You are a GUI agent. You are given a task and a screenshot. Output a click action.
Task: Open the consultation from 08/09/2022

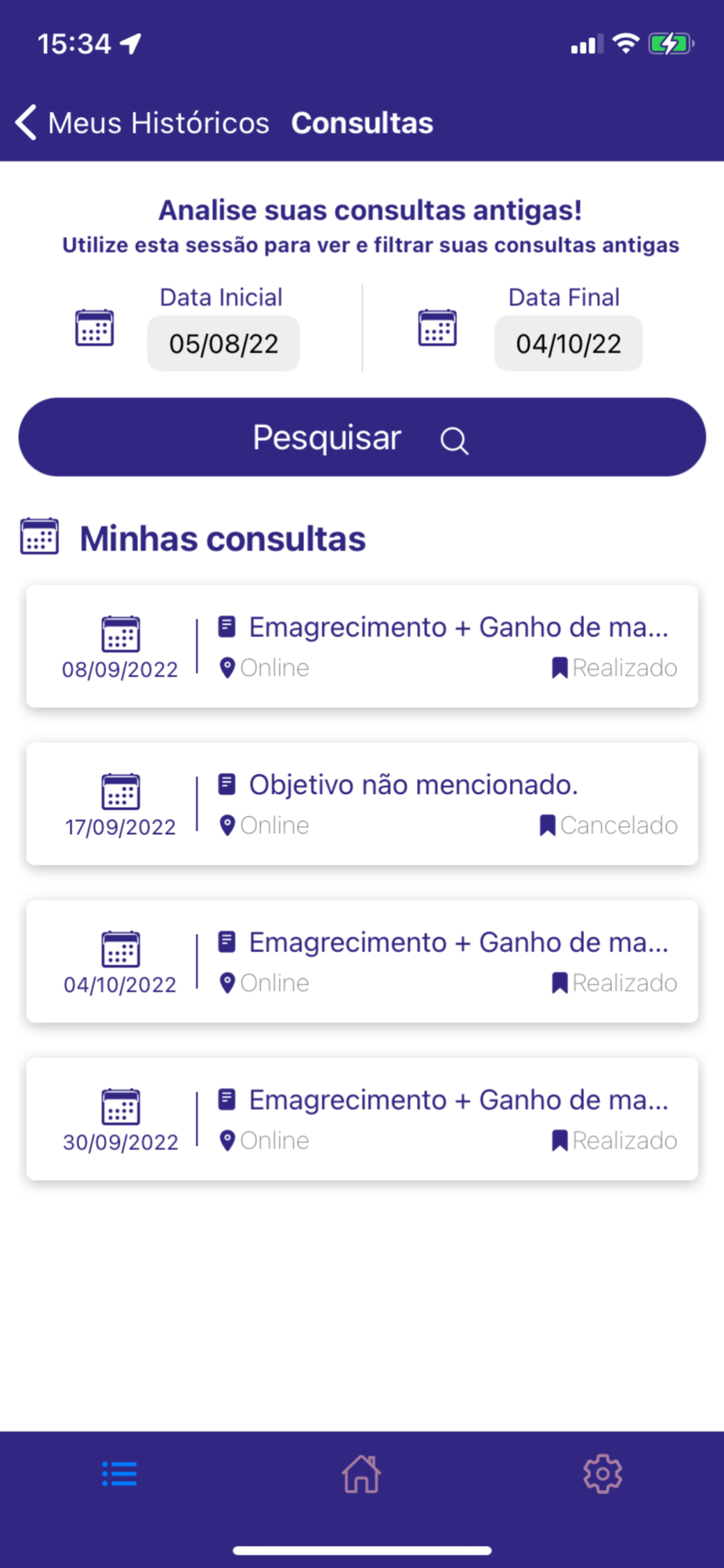(x=362, y=647)
